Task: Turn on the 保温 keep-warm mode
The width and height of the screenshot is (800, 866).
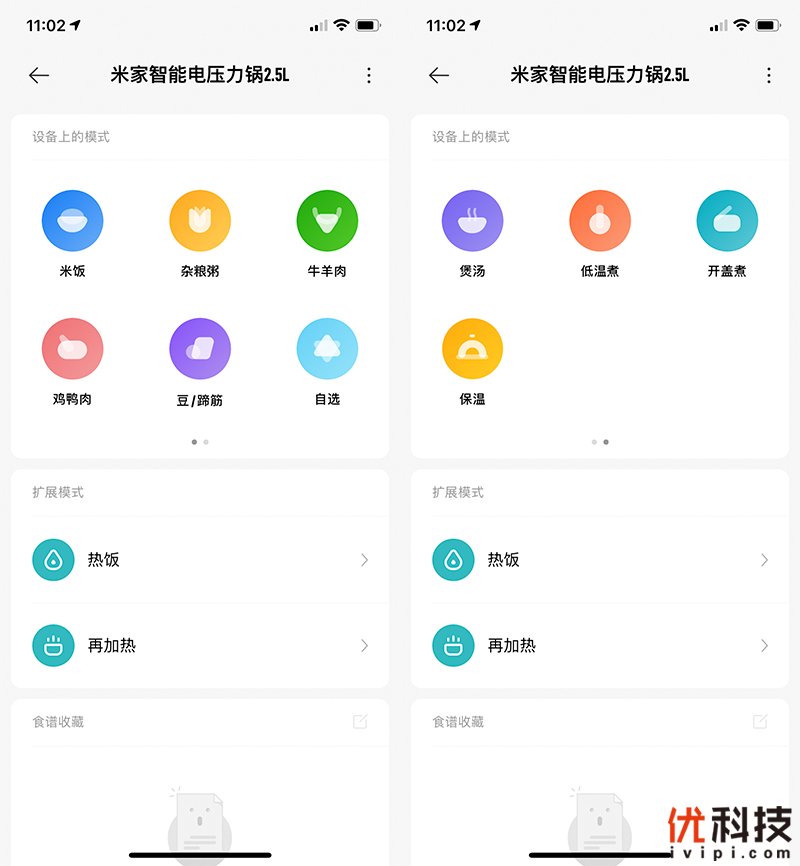Action: (x=472, y=349)
